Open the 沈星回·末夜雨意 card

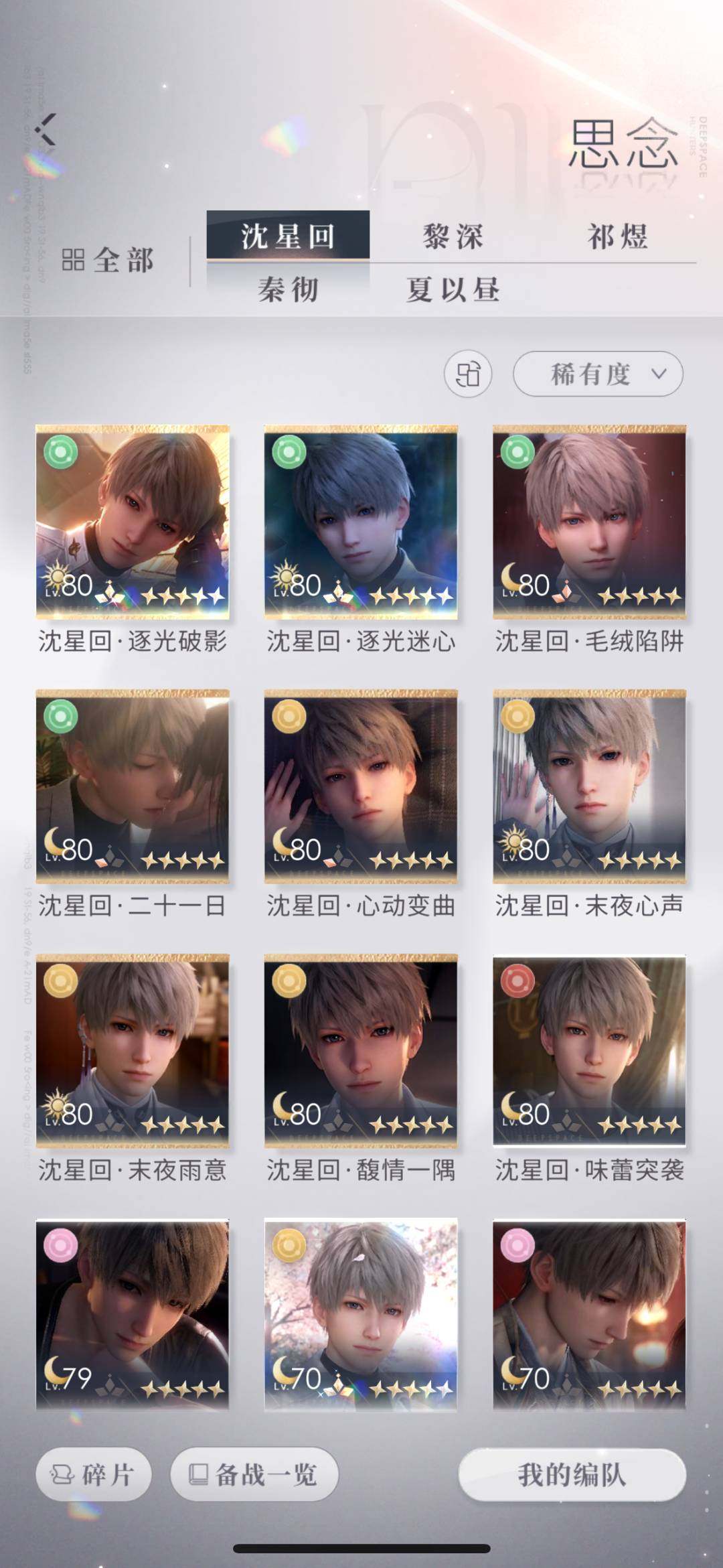[x=133, y=1051]
